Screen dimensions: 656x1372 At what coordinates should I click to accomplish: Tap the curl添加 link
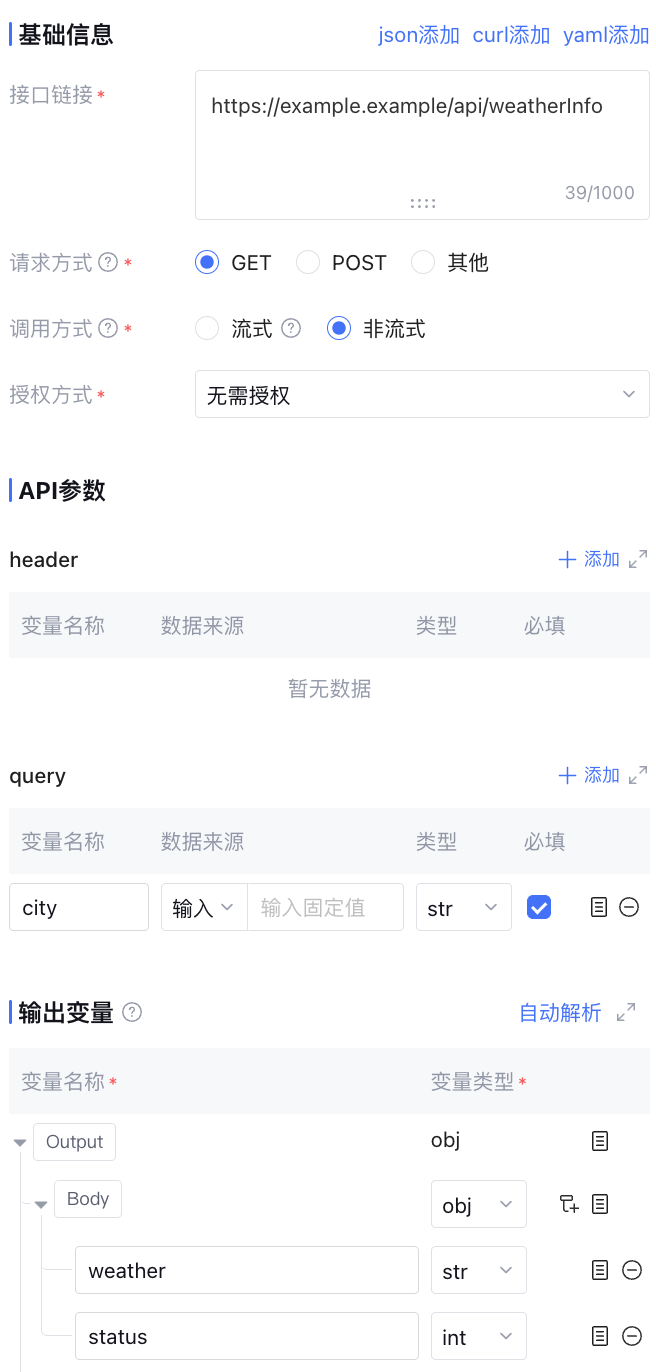(x=511, y=35)
